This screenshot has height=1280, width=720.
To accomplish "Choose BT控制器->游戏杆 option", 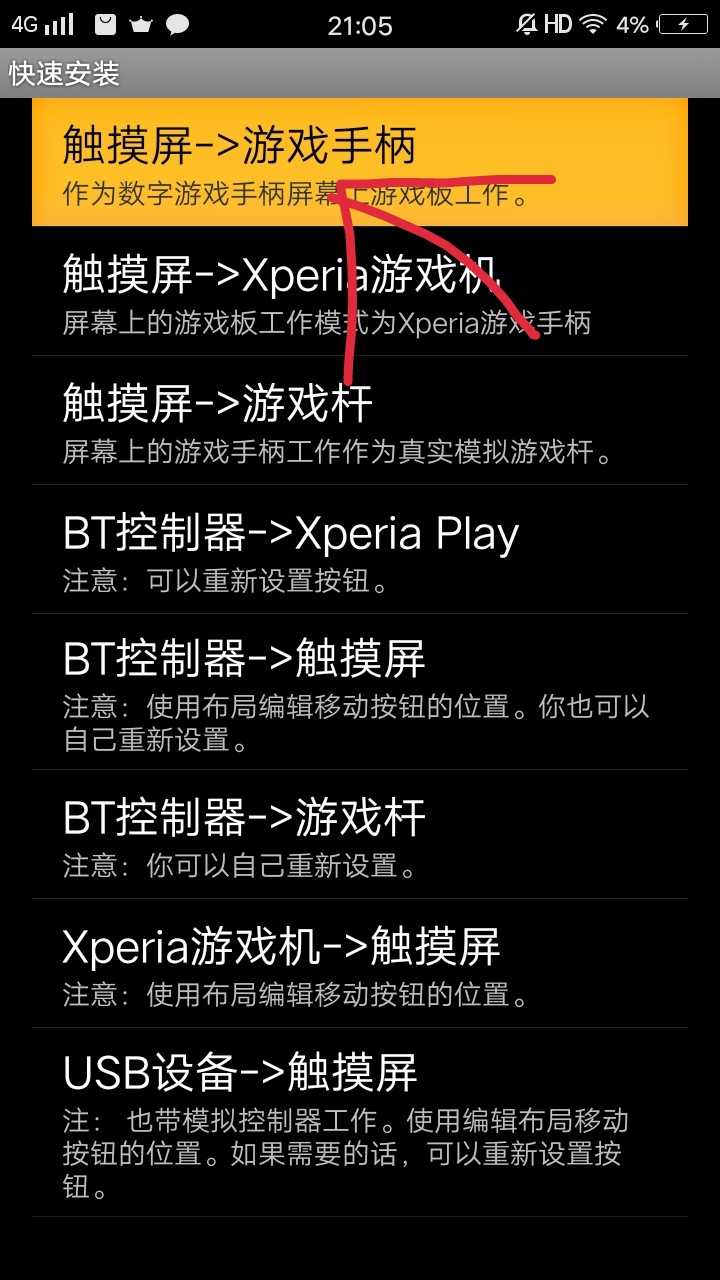I will (359, 834).
